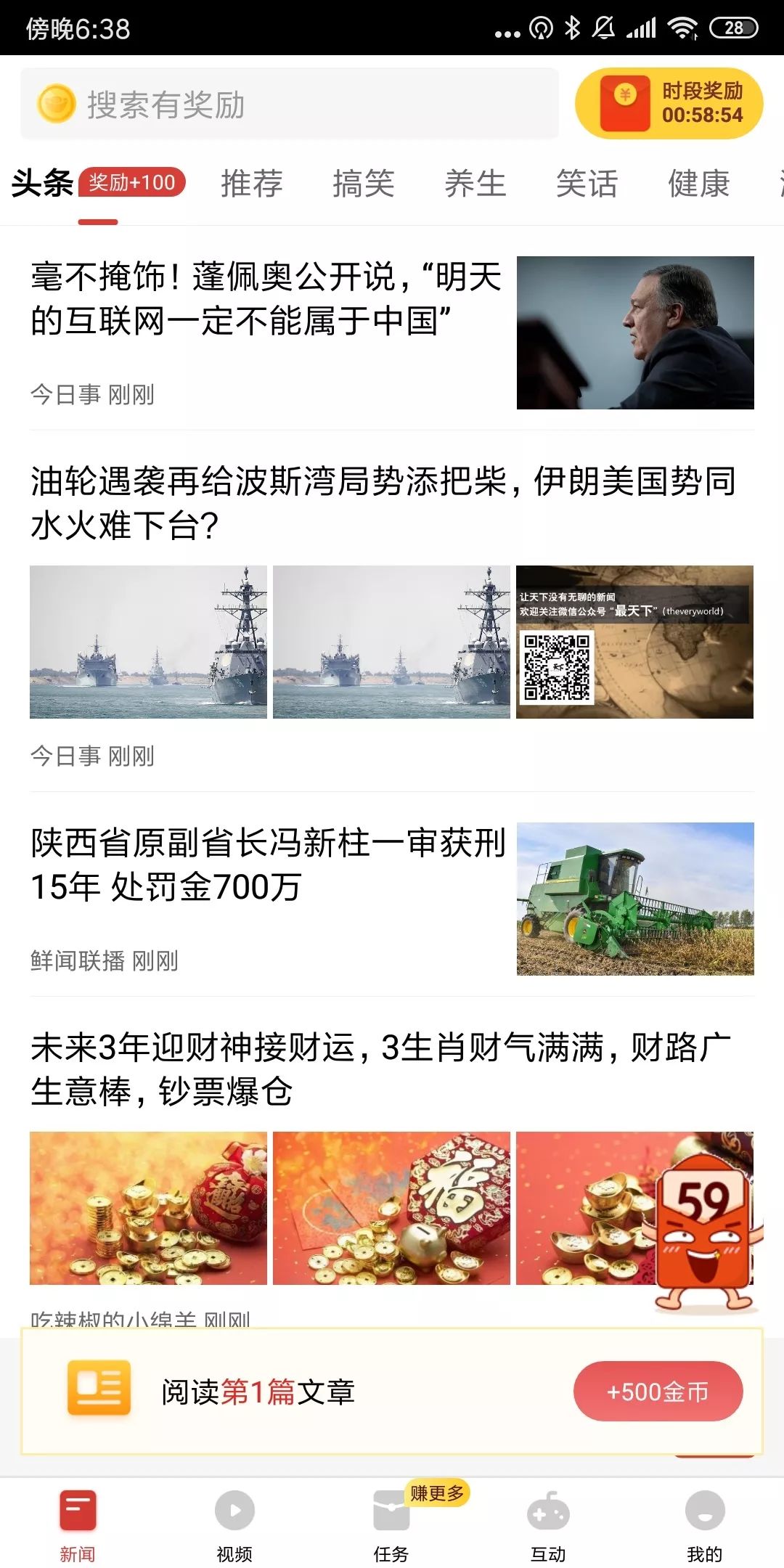Viewport: 784px width, 1568px height.
Task: Switch to the 养生 tab
Action: (475, 183)
